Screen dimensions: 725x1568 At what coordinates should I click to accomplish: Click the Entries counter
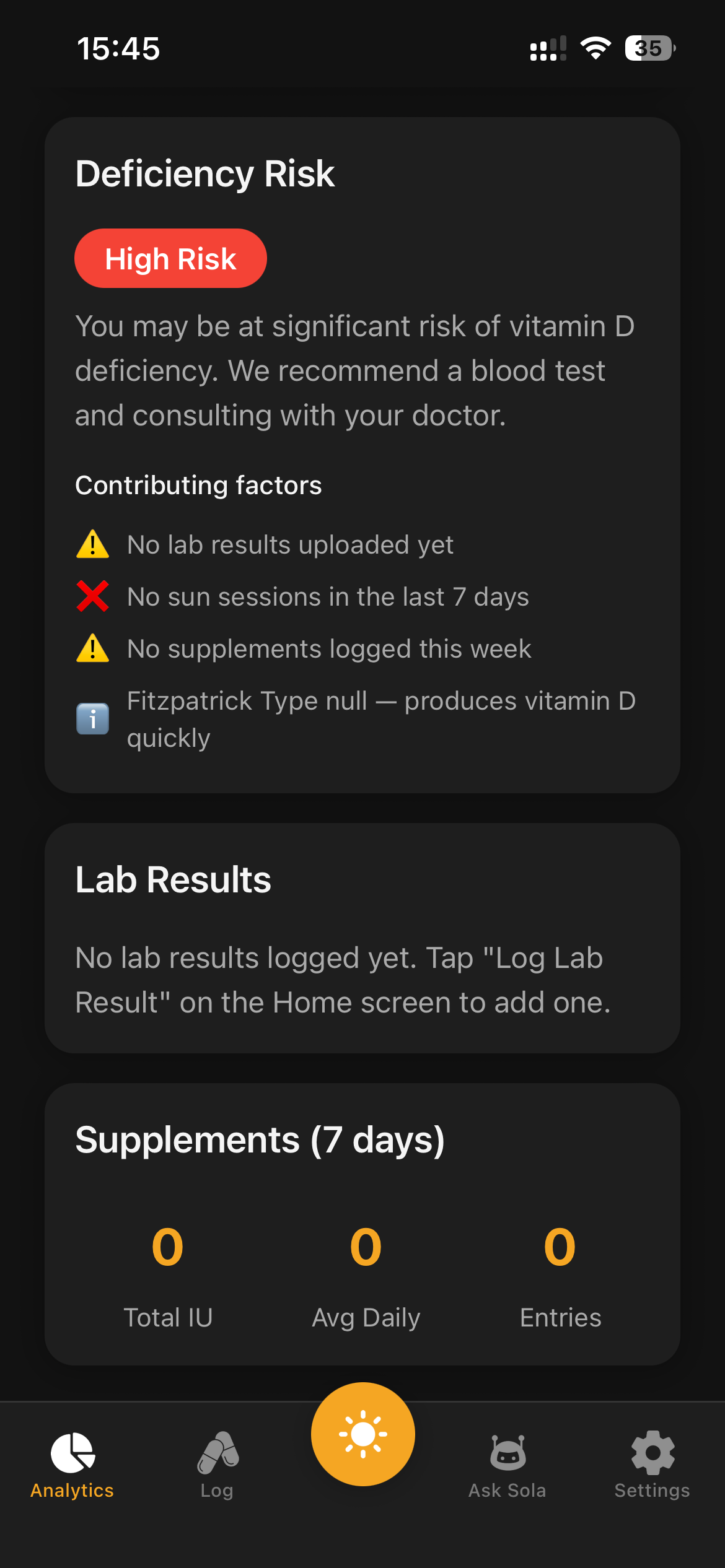tap(560, 1248)
